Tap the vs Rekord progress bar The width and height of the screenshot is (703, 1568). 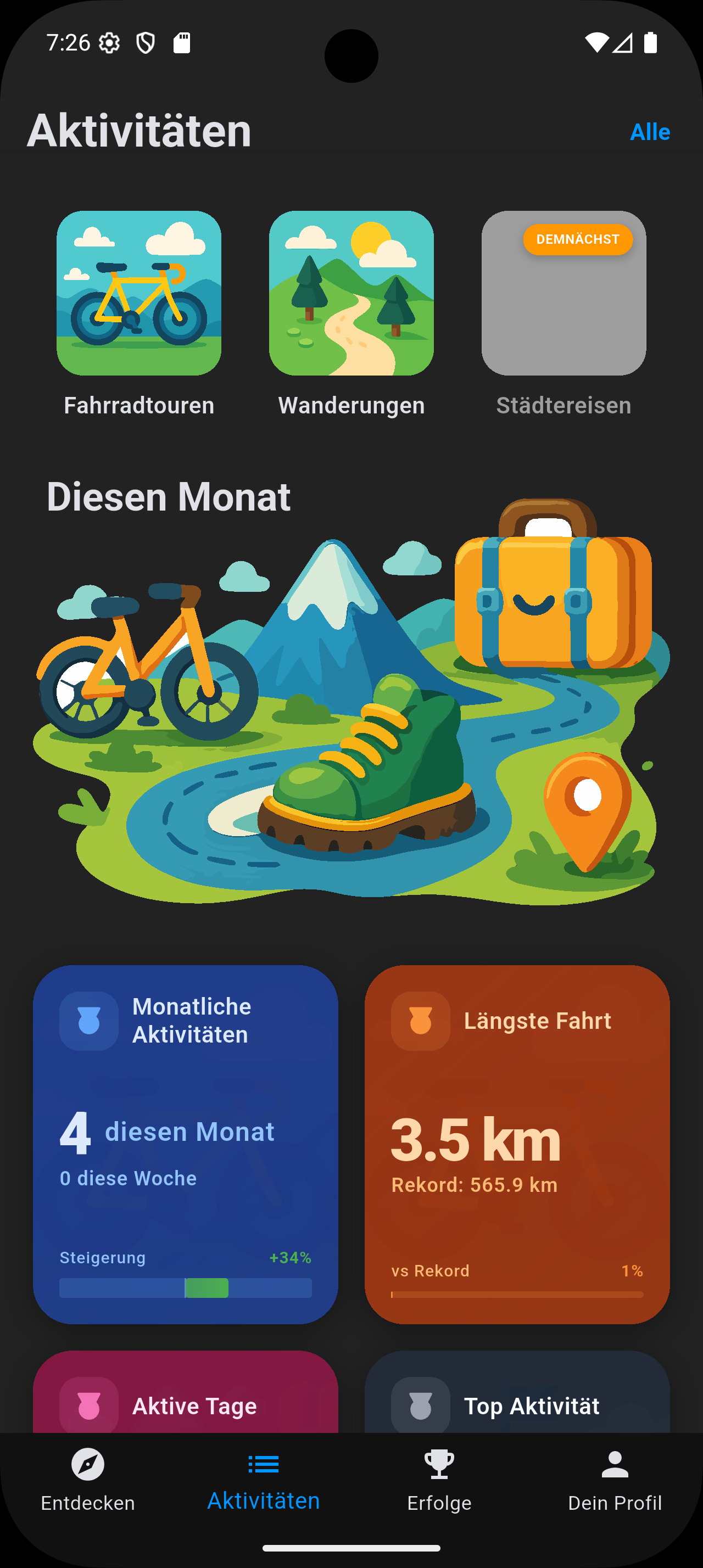click(x=517, y=1295)
